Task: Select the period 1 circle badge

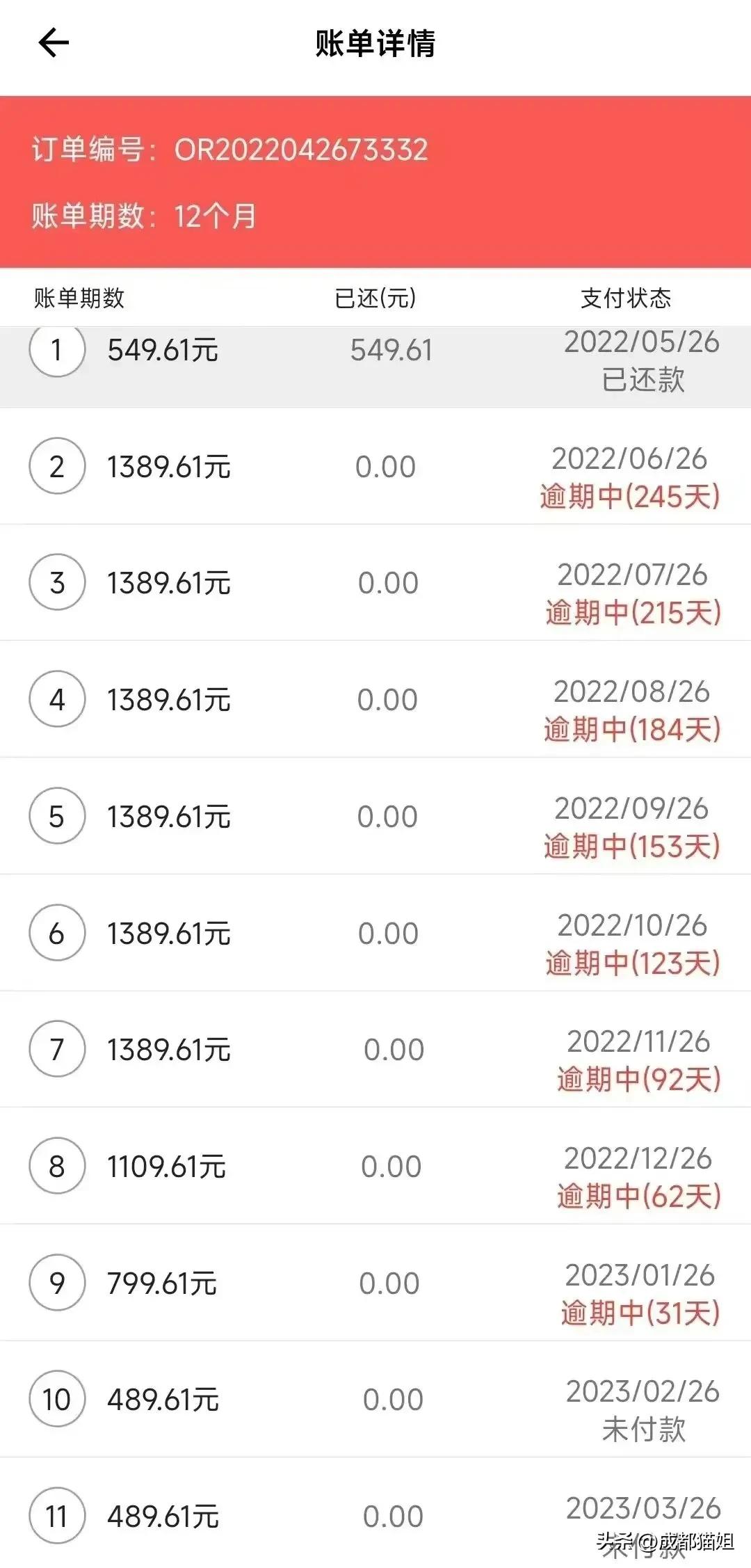Action: click(x=58, y=350)
